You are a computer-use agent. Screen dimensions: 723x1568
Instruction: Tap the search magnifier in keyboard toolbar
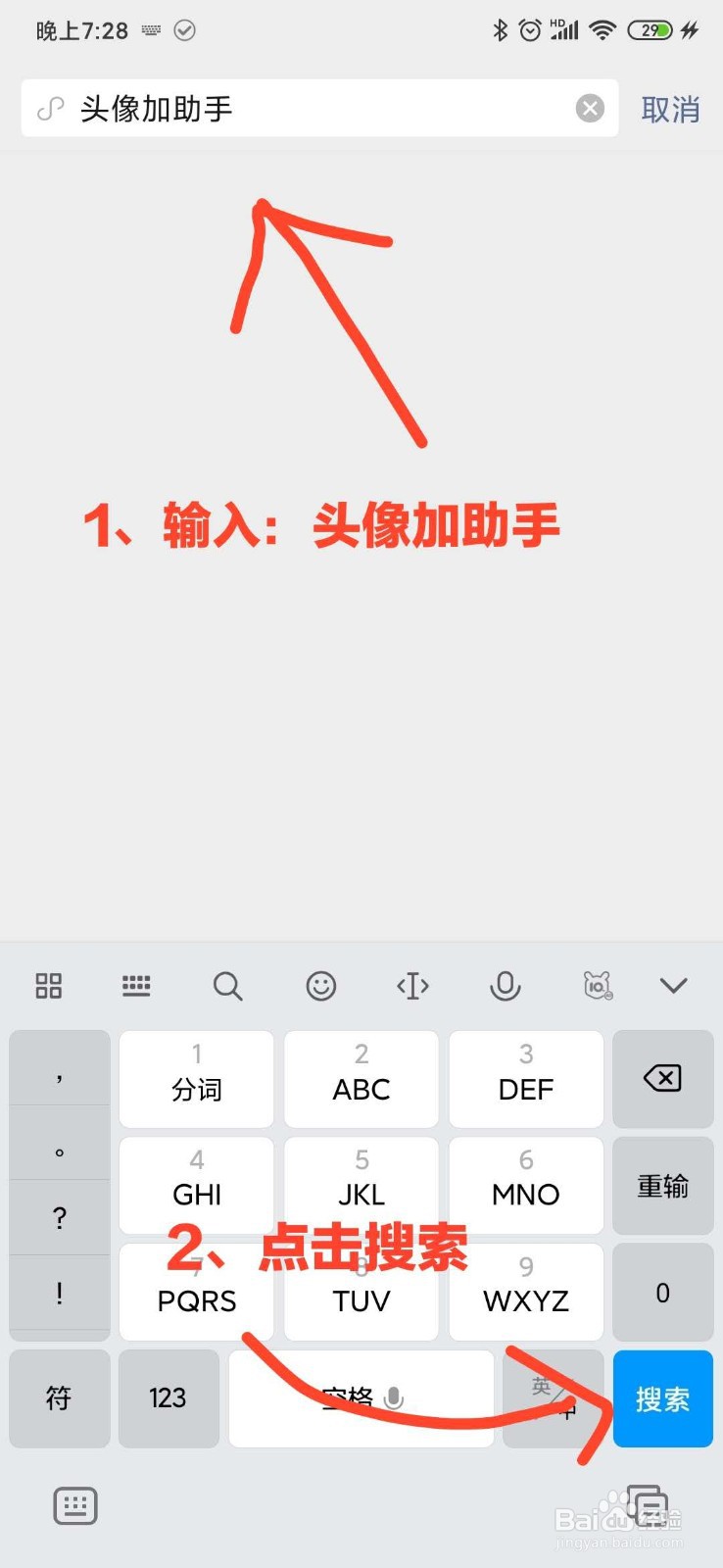pyautogui.click(x=227, y=986)
